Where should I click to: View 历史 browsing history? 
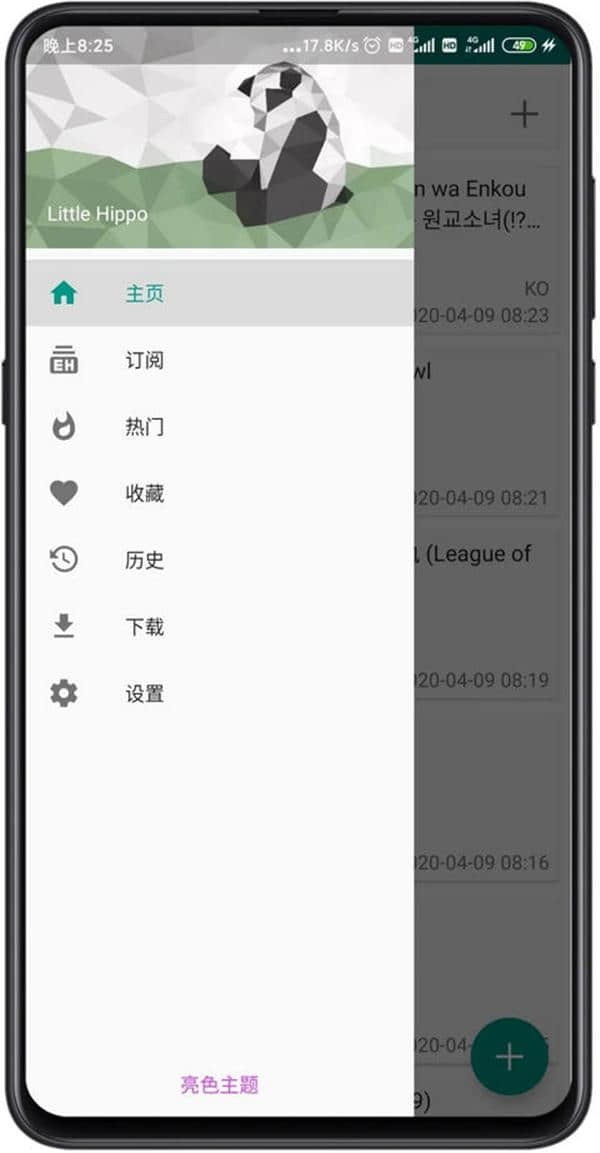pyautogui.click(x=144, y=561)
